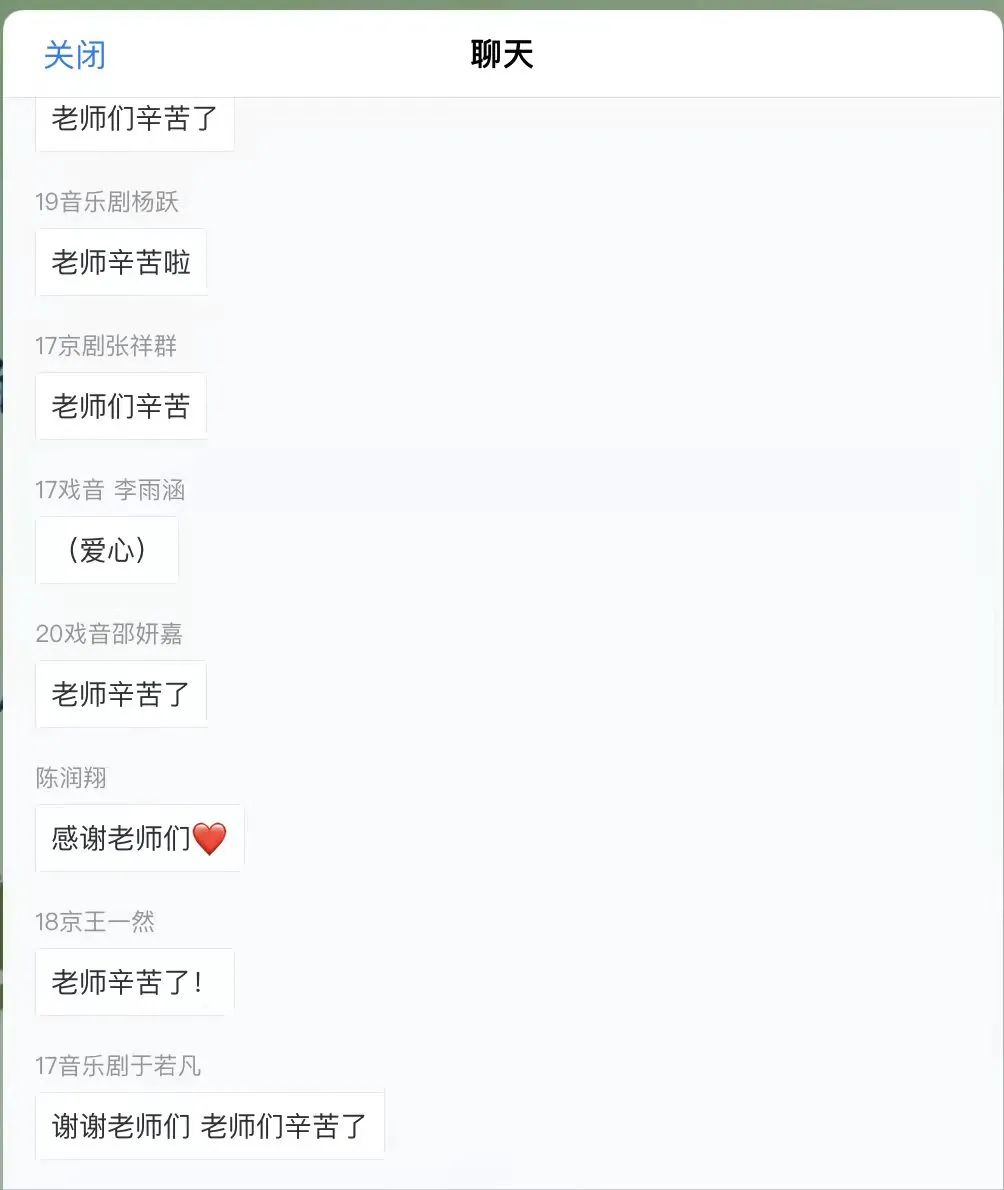Select the 聊天 title at the top

coord(501,55)
